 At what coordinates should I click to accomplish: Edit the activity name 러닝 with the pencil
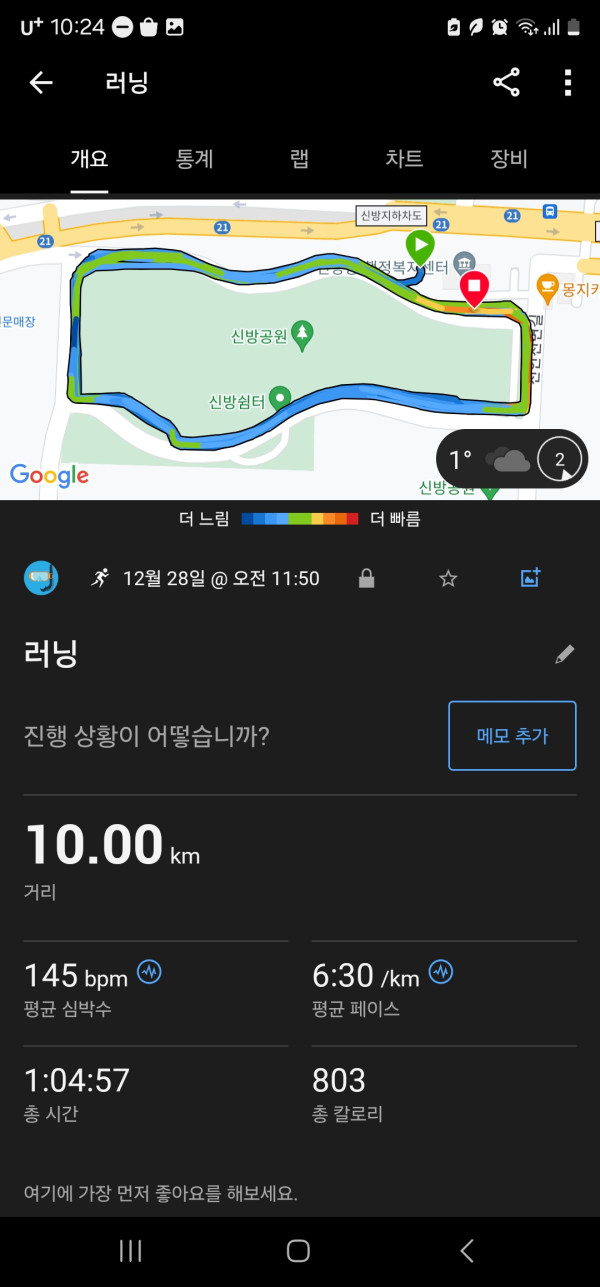coord(565,654)
